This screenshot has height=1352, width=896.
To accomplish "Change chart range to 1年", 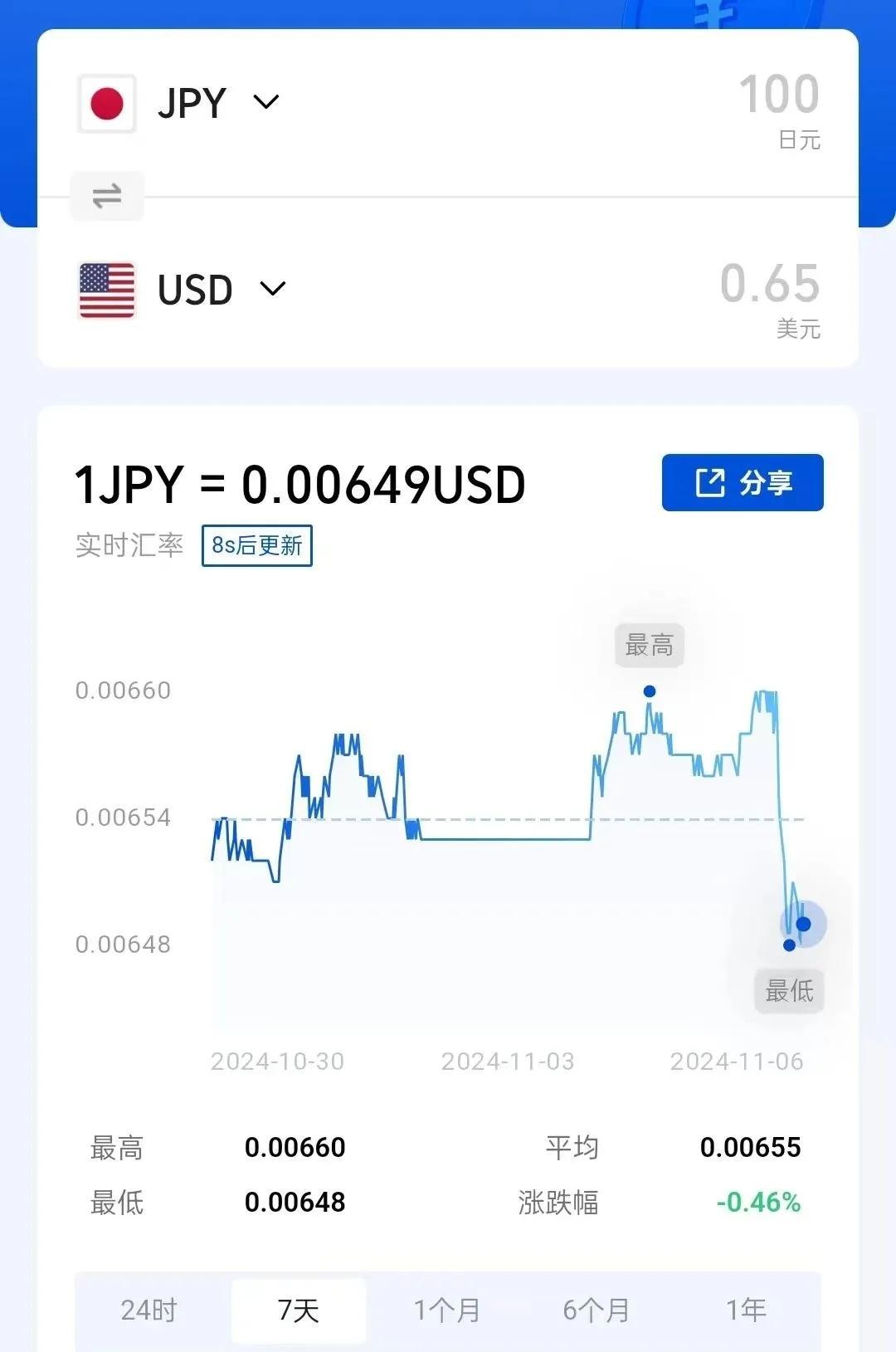I will coord(746,1310).
